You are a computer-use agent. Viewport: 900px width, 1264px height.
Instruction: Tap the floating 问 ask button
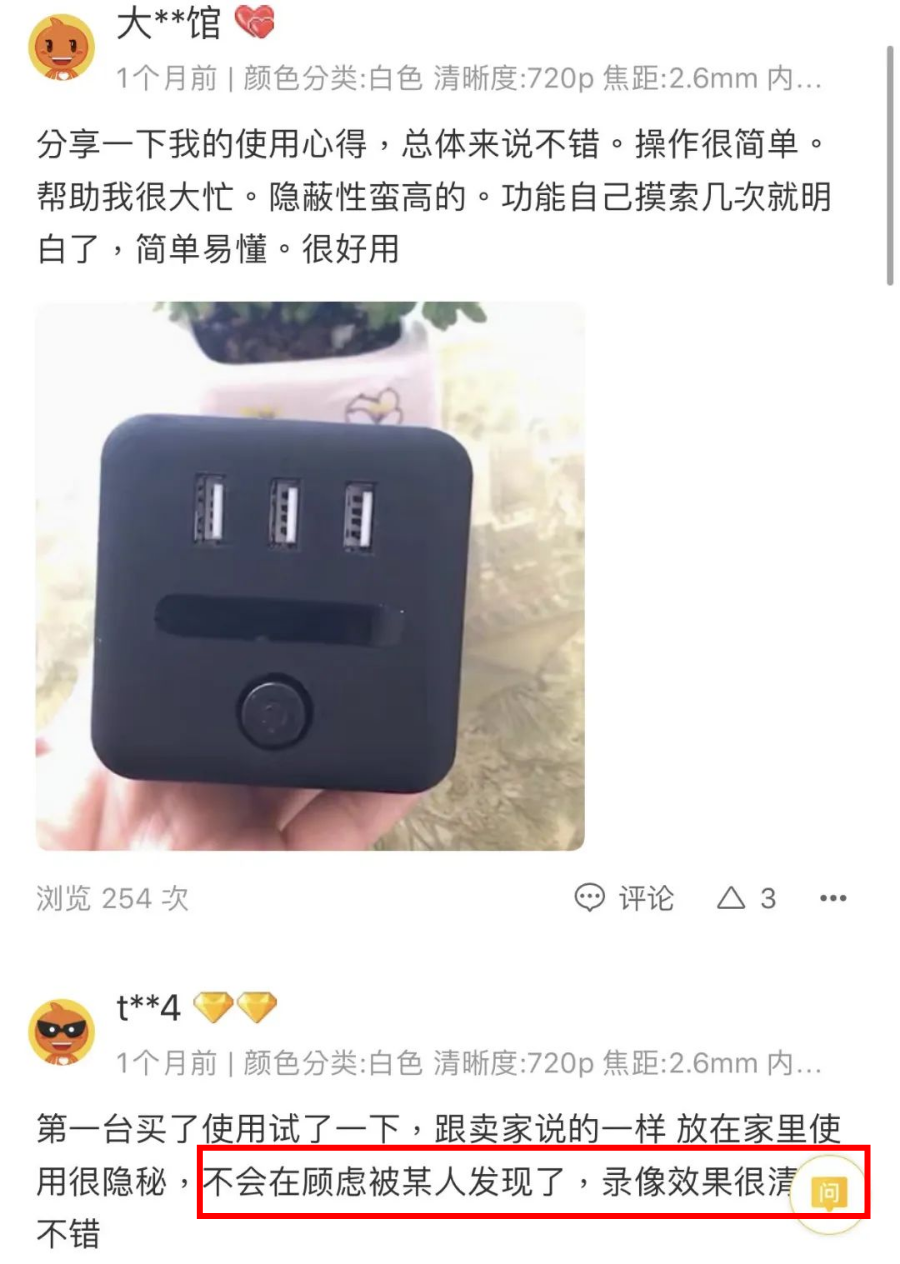828,1193
